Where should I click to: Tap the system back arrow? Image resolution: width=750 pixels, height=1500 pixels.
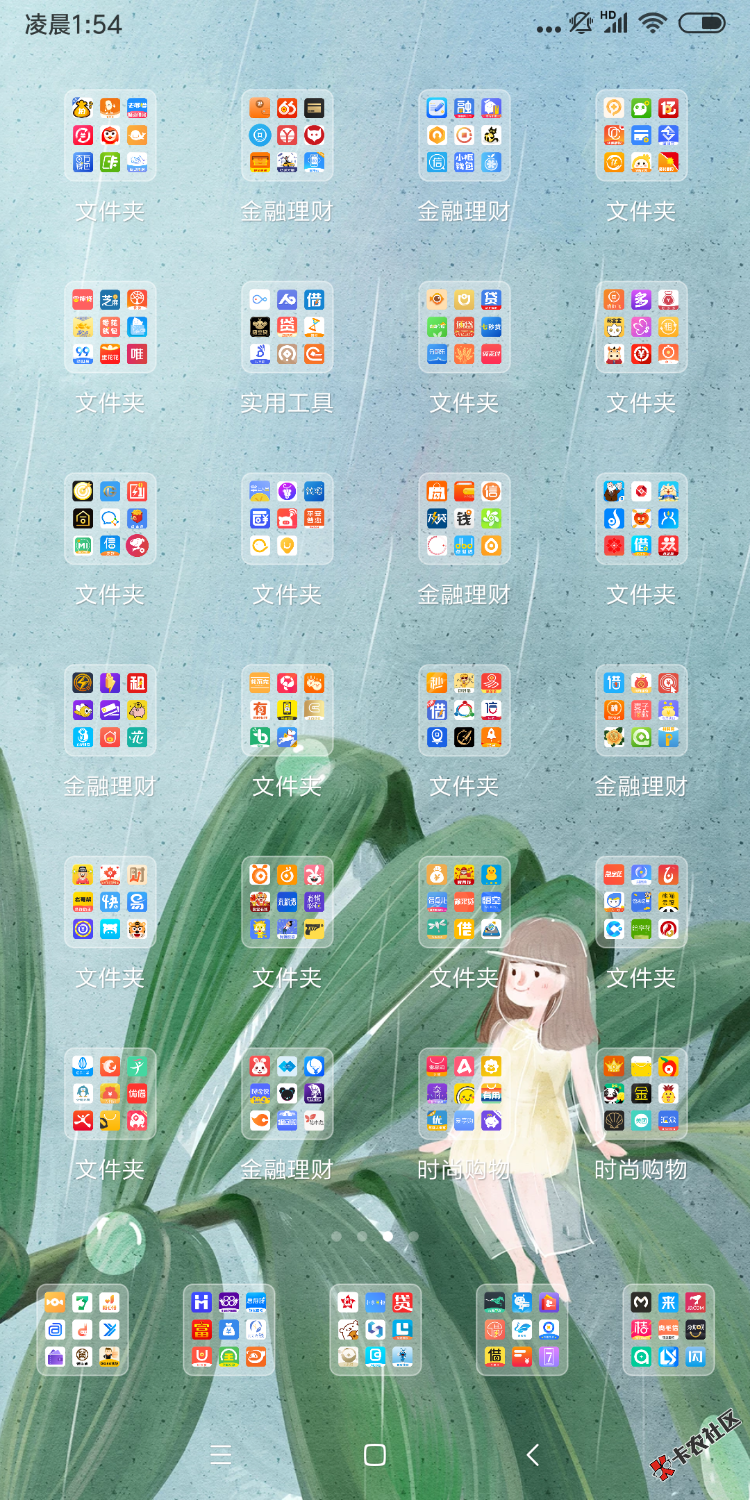pyautogui.click(x=533, y=1455)
